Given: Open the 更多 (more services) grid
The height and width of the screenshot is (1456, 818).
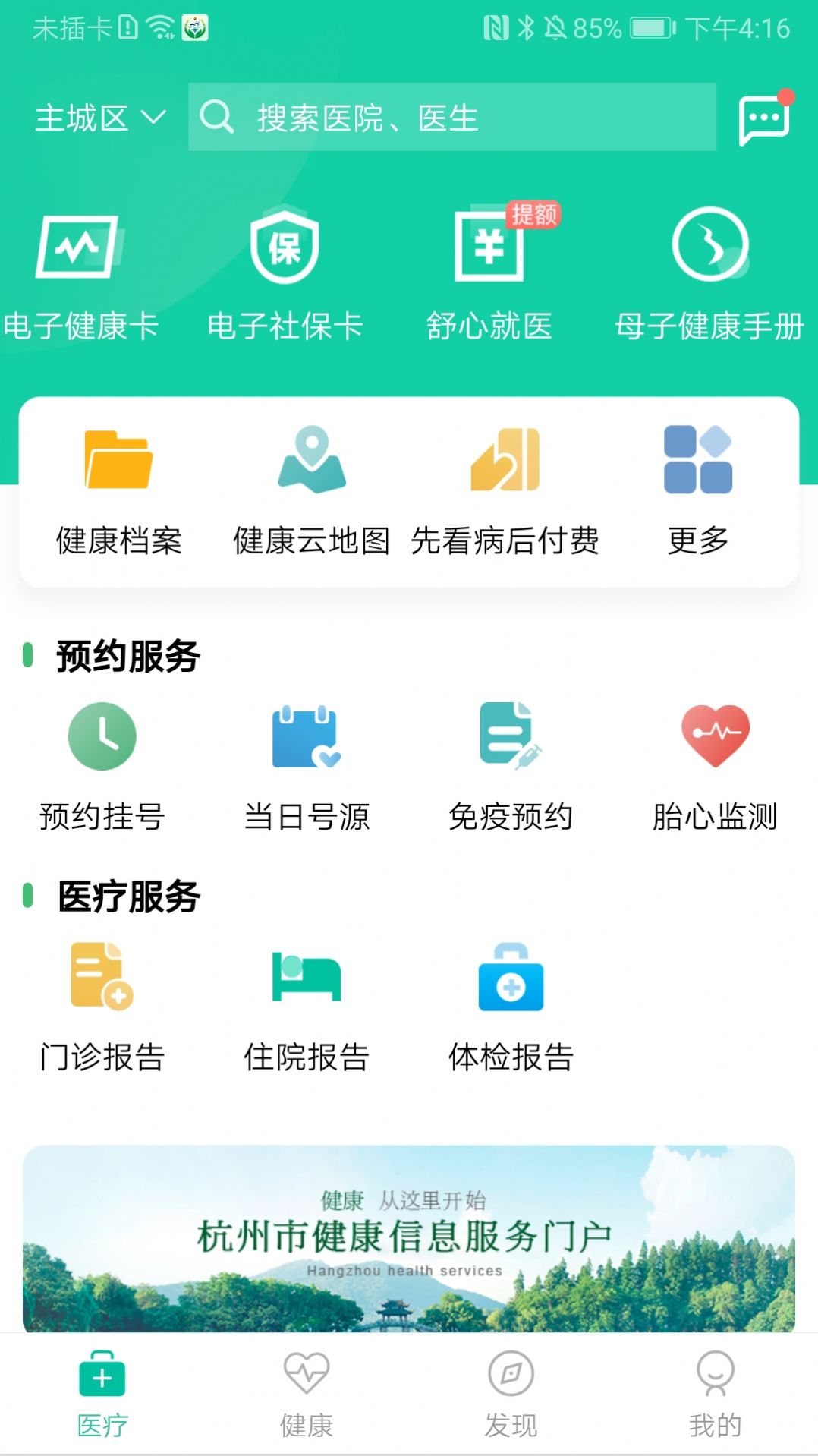Looking at the screenshot, I should click(697, 490).
